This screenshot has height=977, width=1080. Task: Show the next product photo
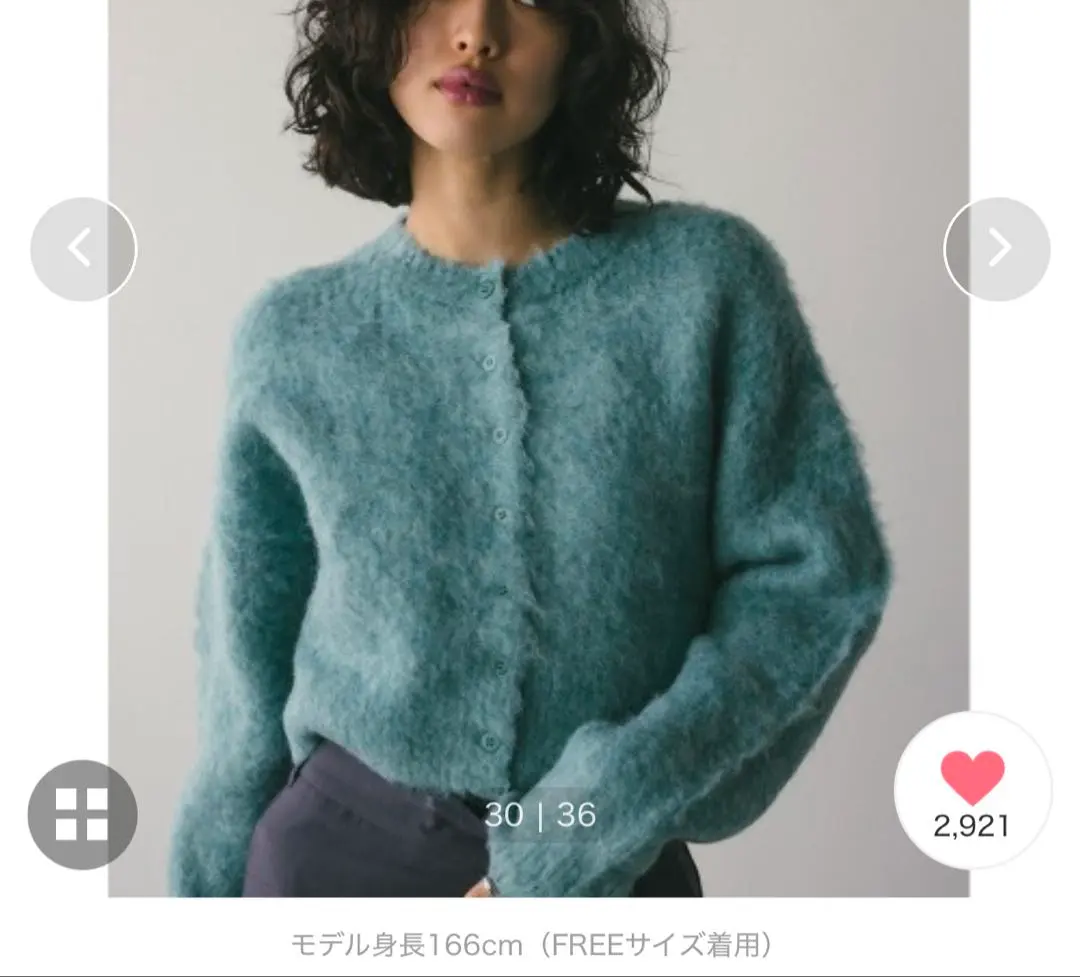[997, 249]
